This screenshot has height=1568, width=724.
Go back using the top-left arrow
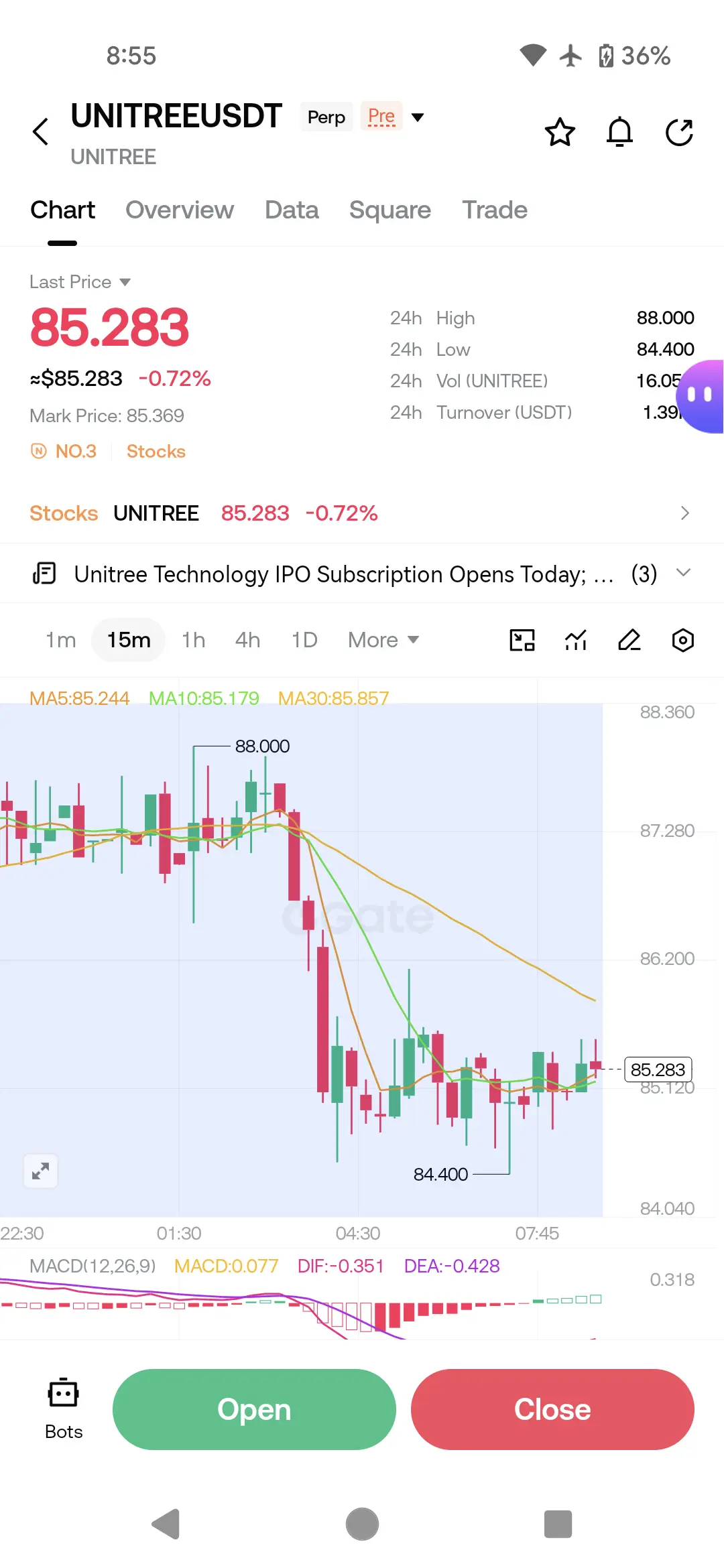click(x=41, y=131)
